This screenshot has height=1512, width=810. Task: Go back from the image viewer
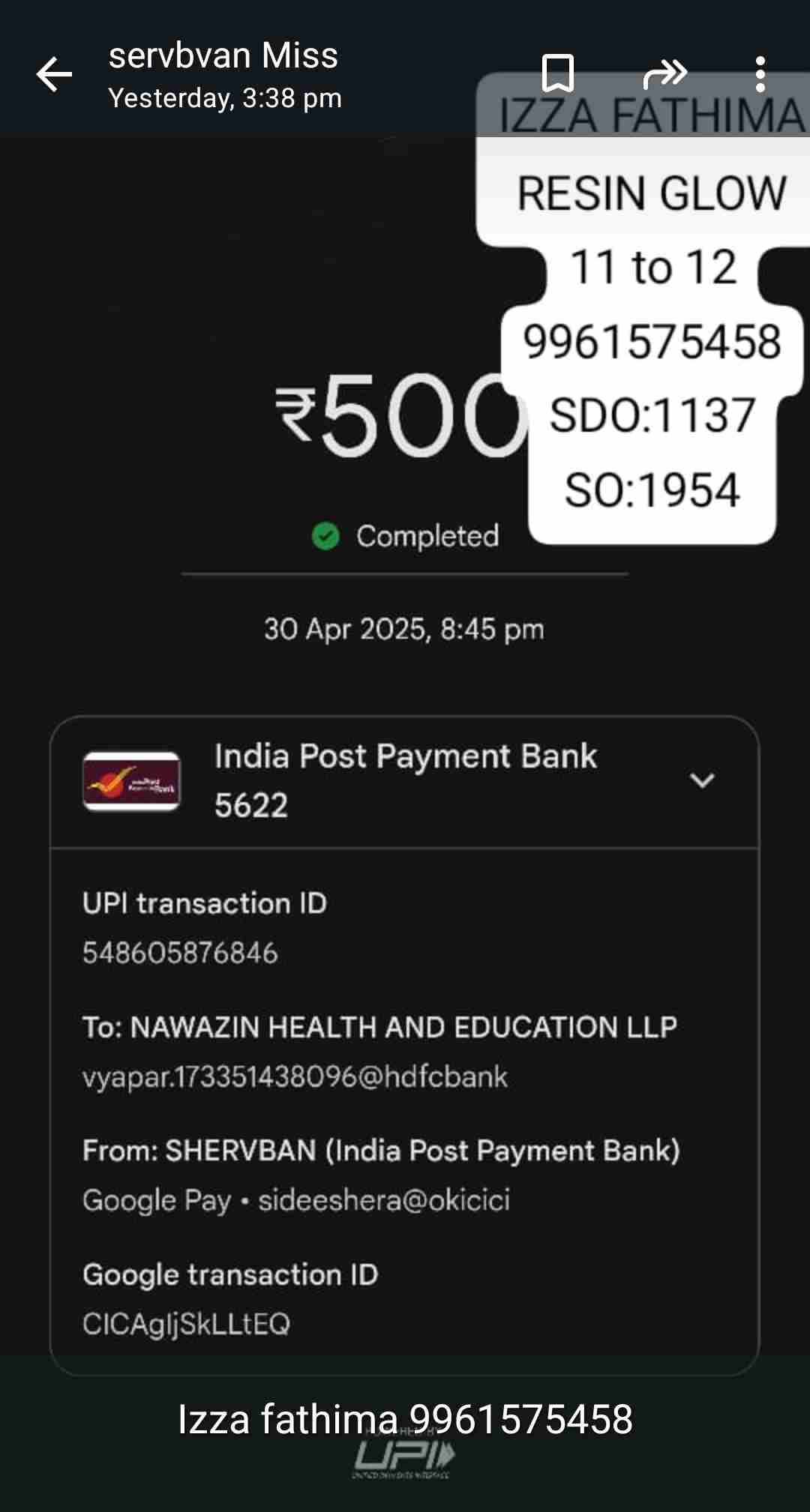click(x=55, y=74)
